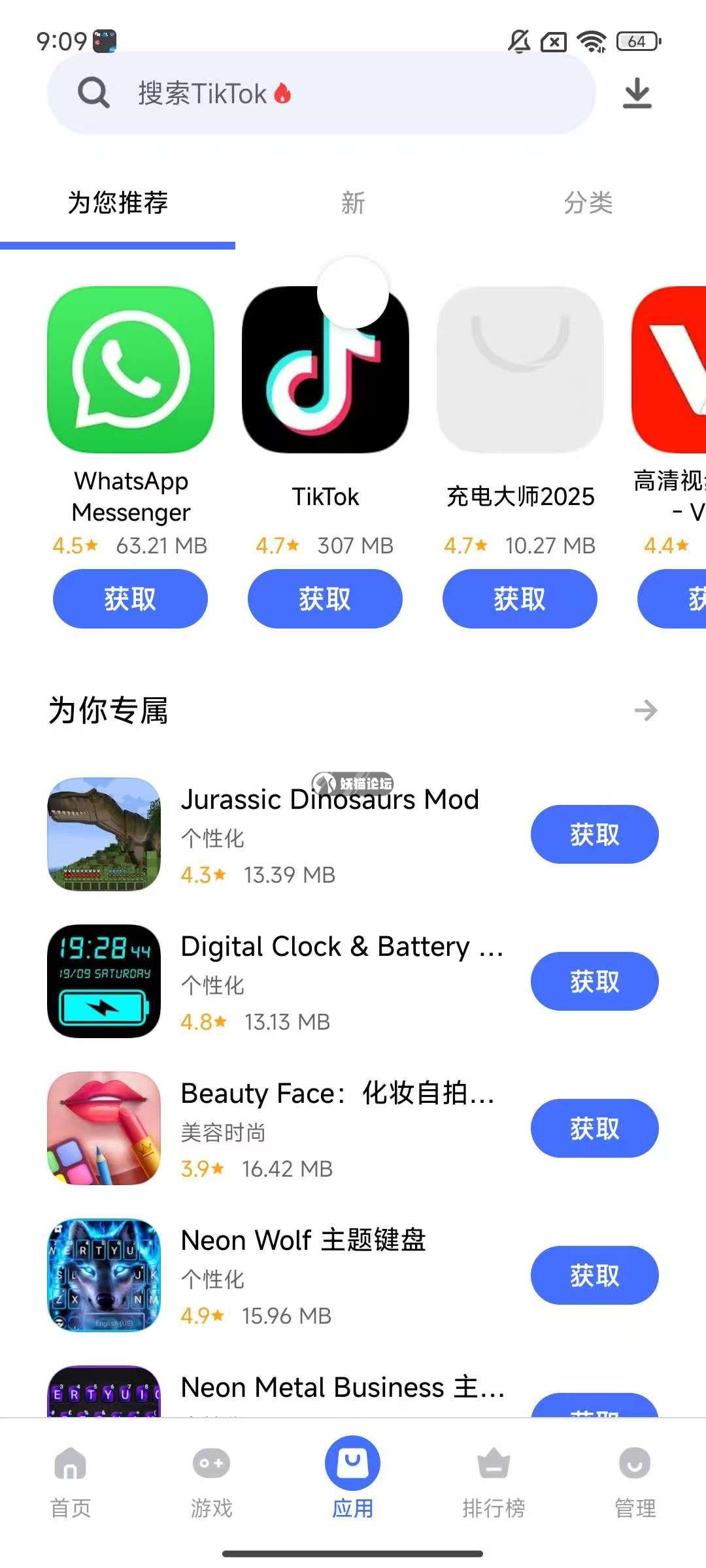This screenshot has height=1568, width=706.
Task: Tap the Digital Clock & Battery app icon
Action: (103, 982)
